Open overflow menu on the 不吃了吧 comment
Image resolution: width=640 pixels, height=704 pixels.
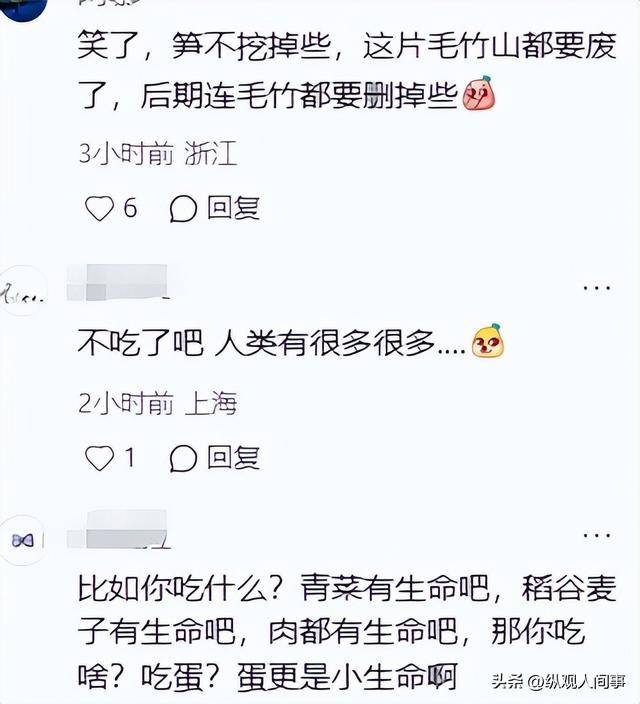[596, 288]
